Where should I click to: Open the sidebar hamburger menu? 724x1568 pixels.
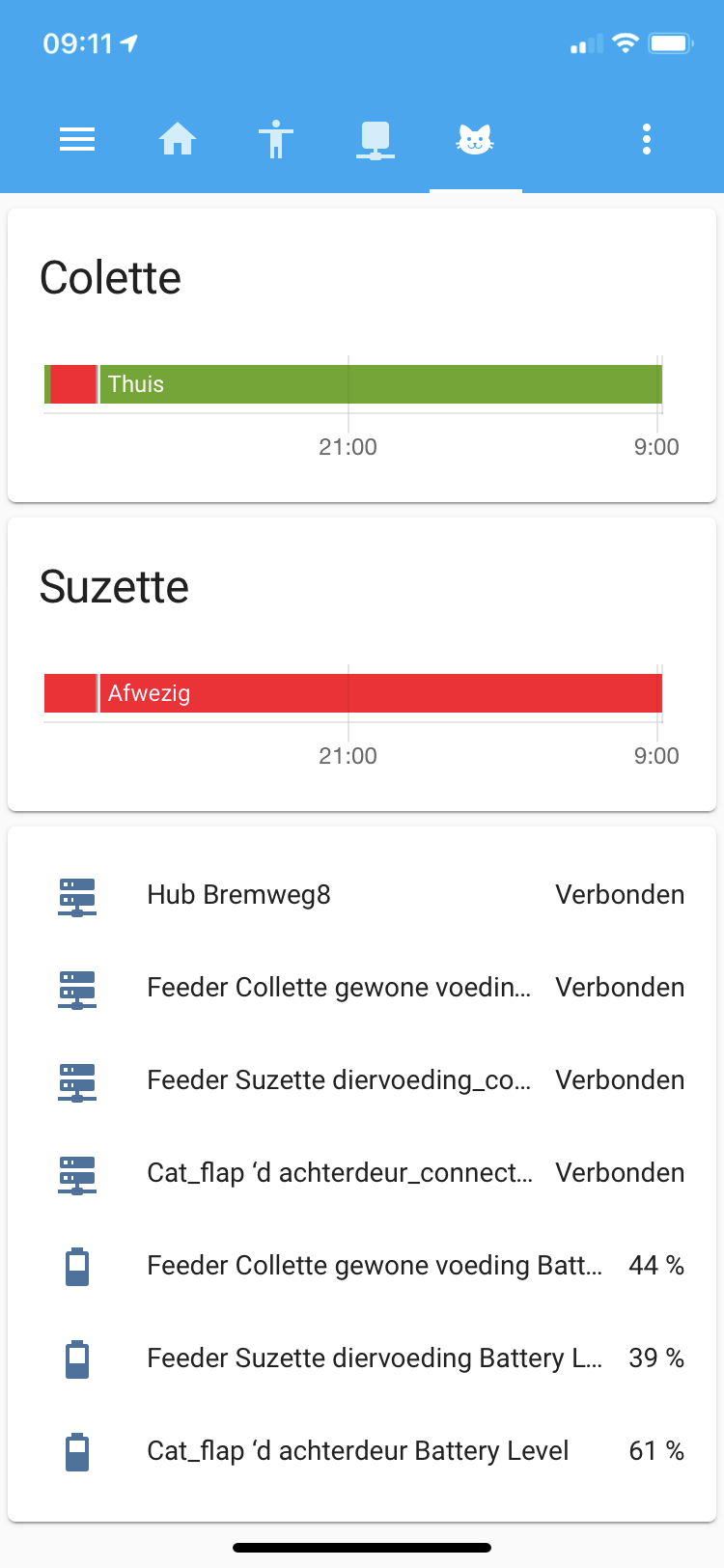77,139
